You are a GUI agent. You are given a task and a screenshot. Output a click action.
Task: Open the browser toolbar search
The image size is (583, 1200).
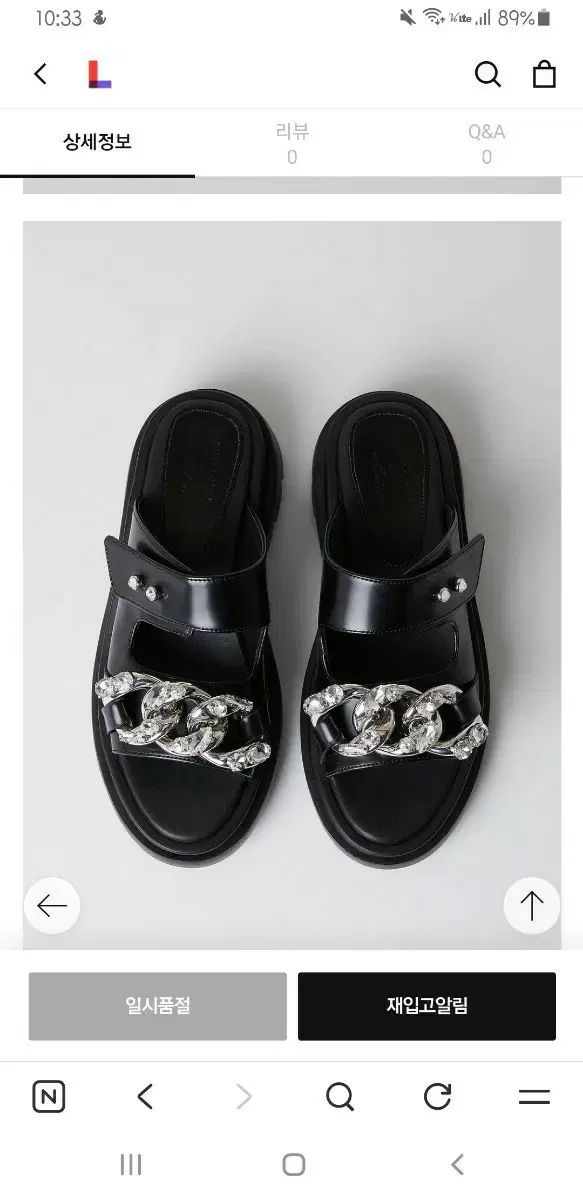tap(340, 1097)
